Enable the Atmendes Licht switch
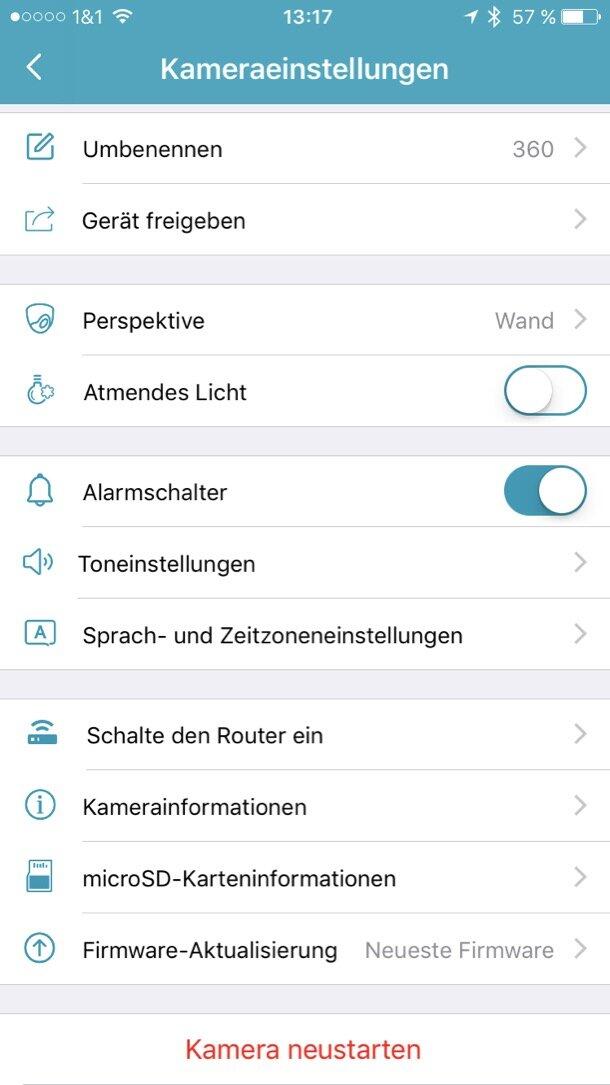The height and width of the screenshot is (1085, 610). (544, 392)
